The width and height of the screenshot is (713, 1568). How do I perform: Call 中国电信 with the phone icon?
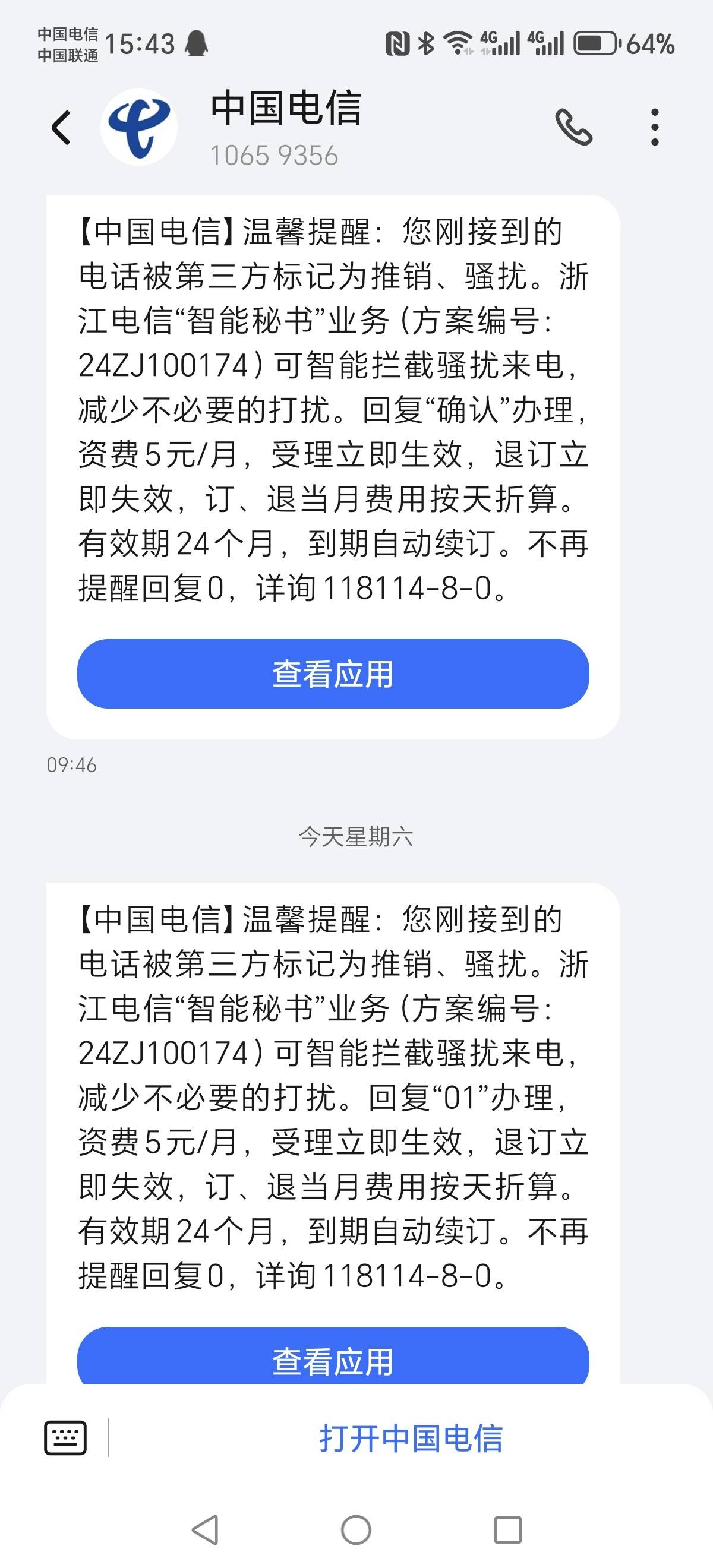573,128
